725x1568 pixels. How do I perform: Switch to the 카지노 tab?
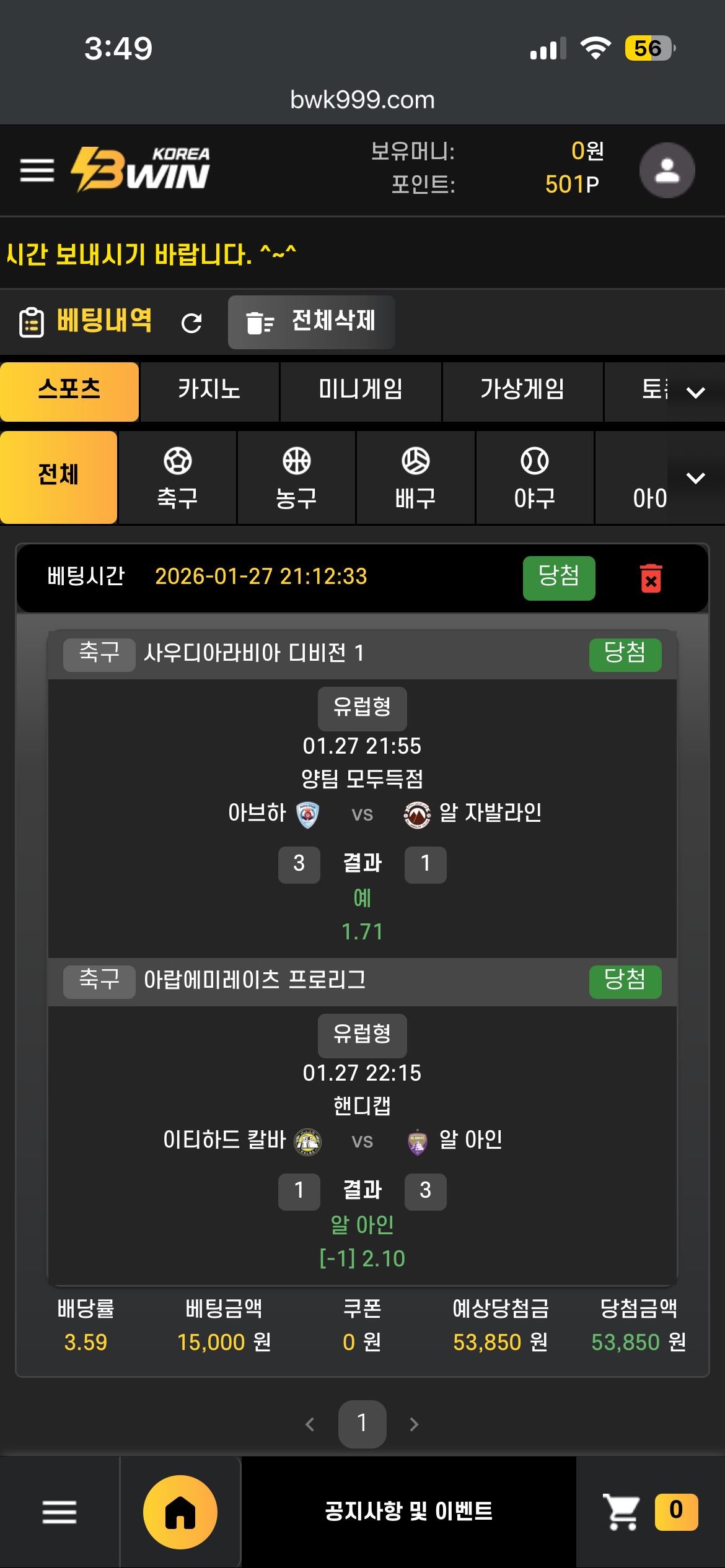click(x=209, y=391)
